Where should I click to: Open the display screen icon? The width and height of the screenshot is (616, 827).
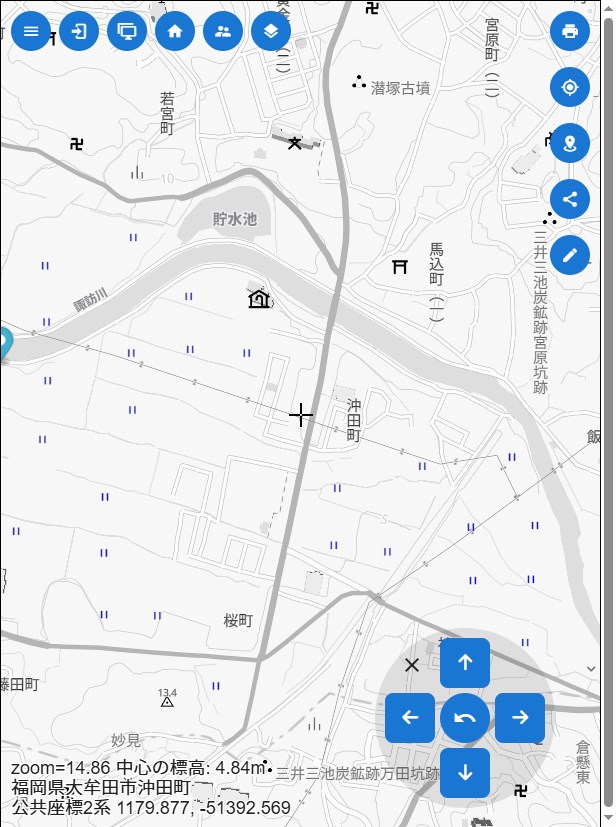[x=127, y=31]
